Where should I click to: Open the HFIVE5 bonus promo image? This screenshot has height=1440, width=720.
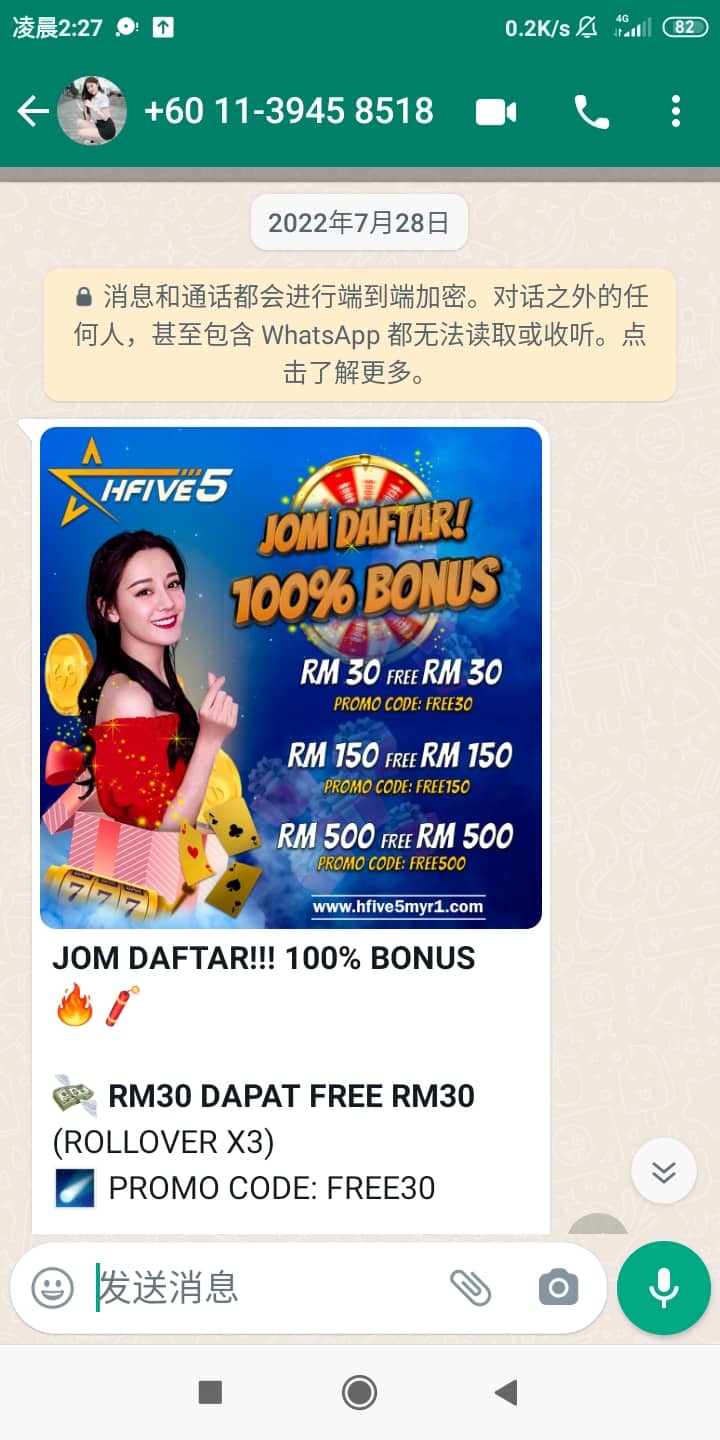[291, 677]
